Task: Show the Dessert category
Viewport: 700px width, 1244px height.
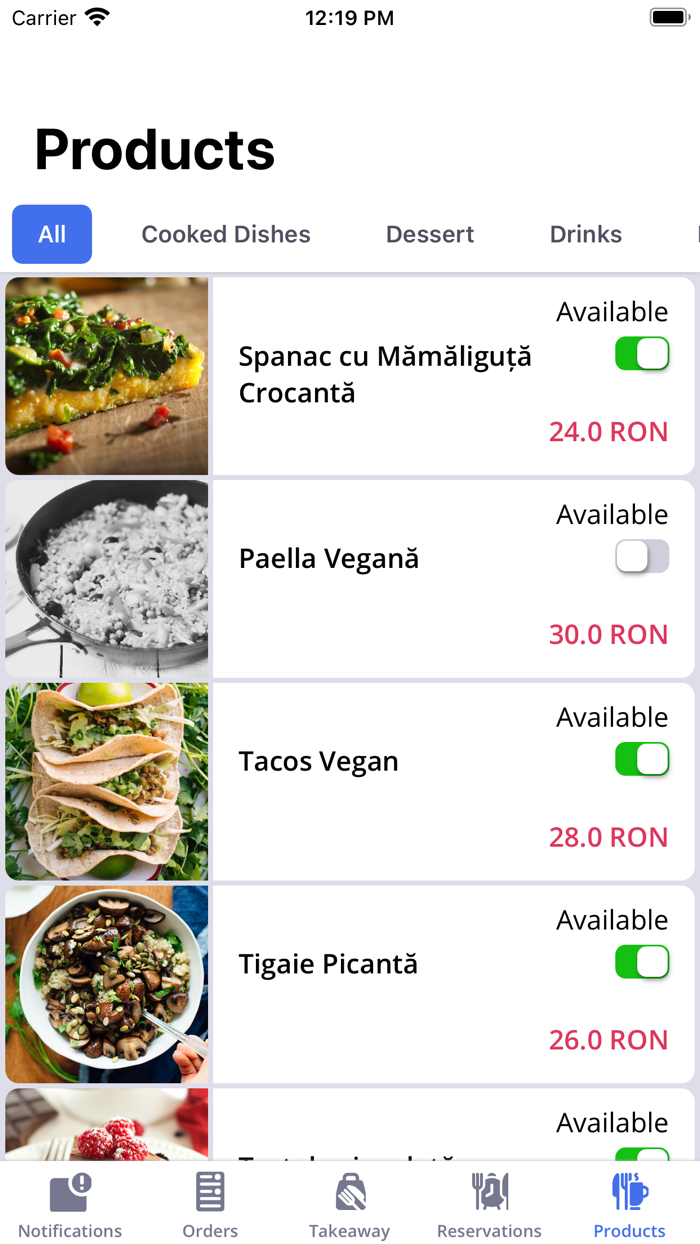Action: [x=430, y=234]
